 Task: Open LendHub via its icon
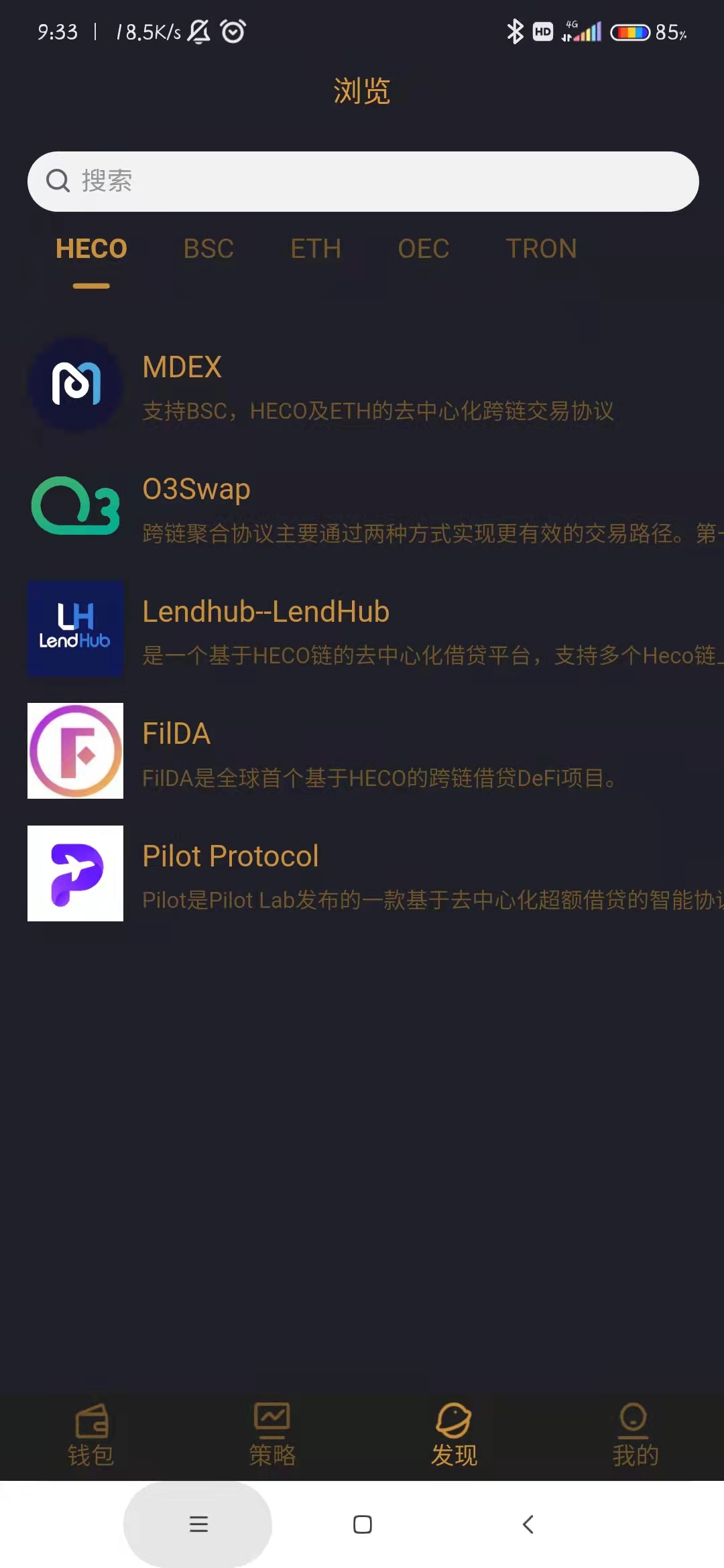coord(75,629)
